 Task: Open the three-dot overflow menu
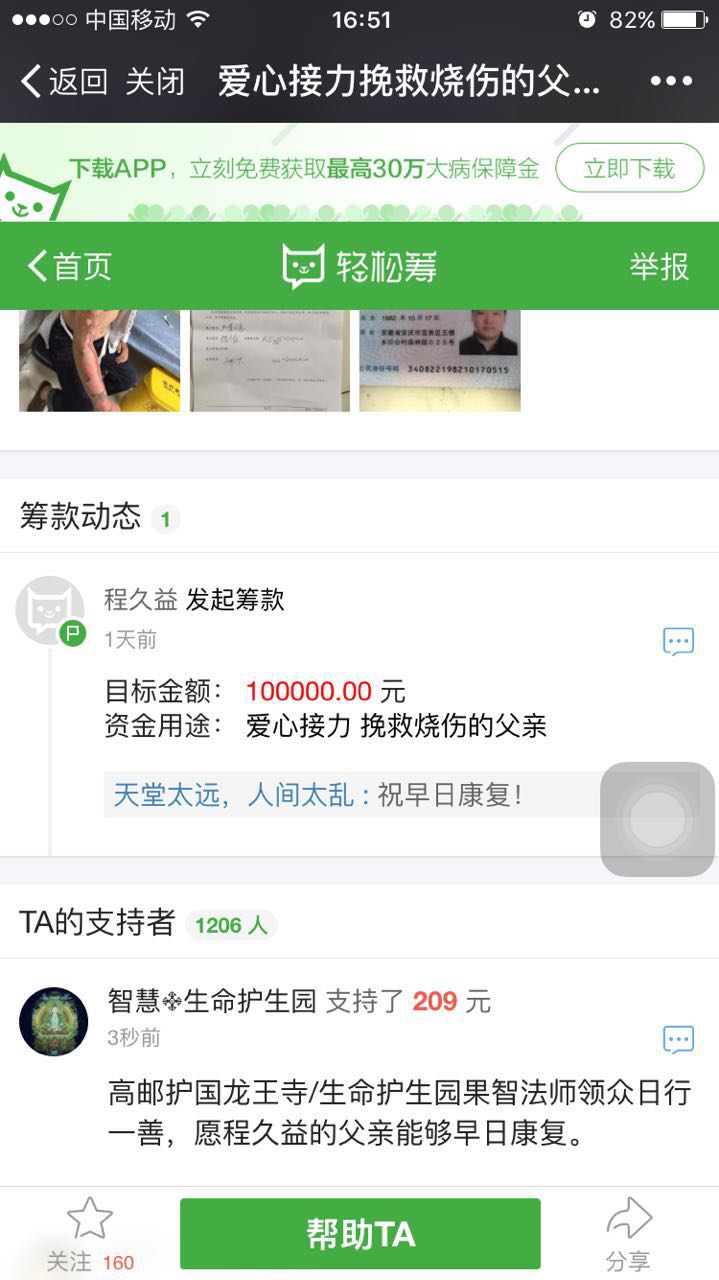(670, 81)
